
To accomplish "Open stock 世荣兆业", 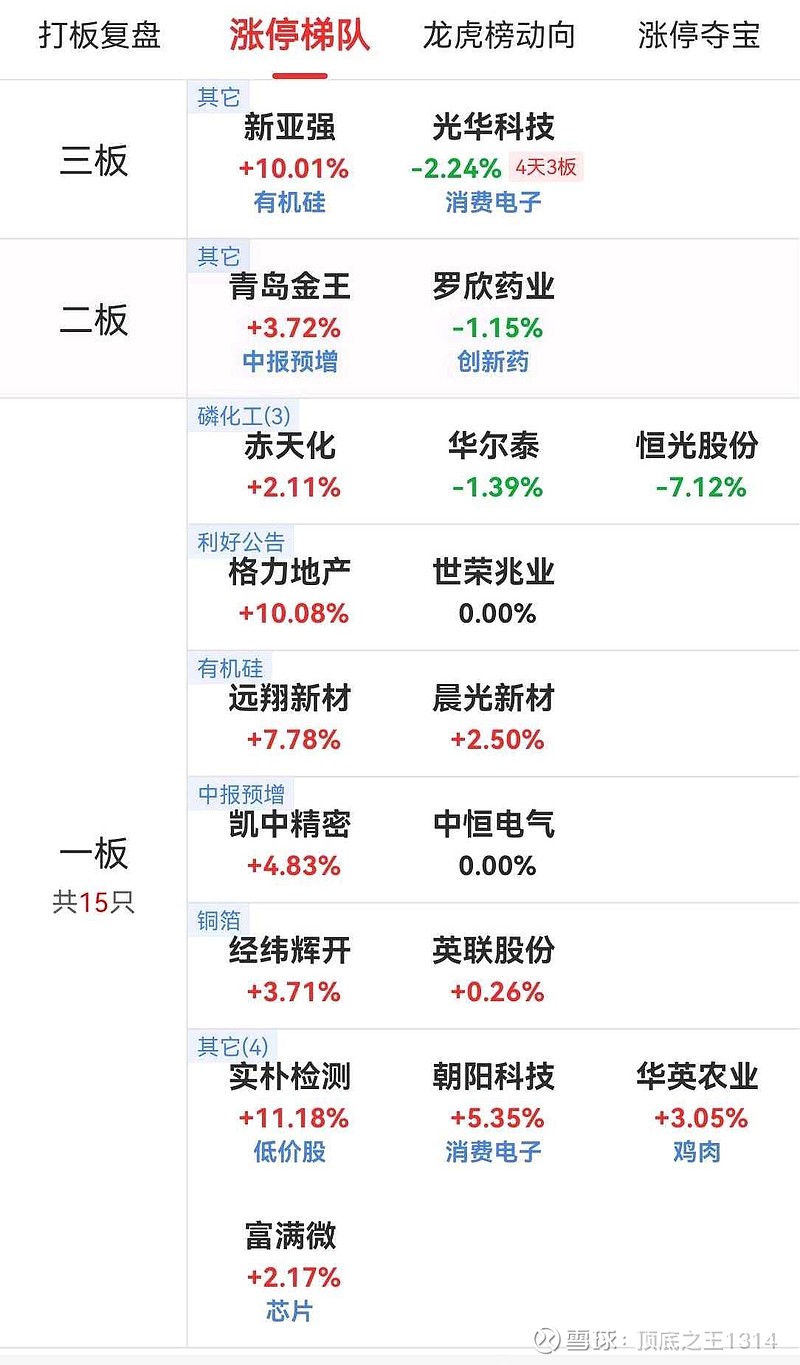I will [x=494, y=572].
